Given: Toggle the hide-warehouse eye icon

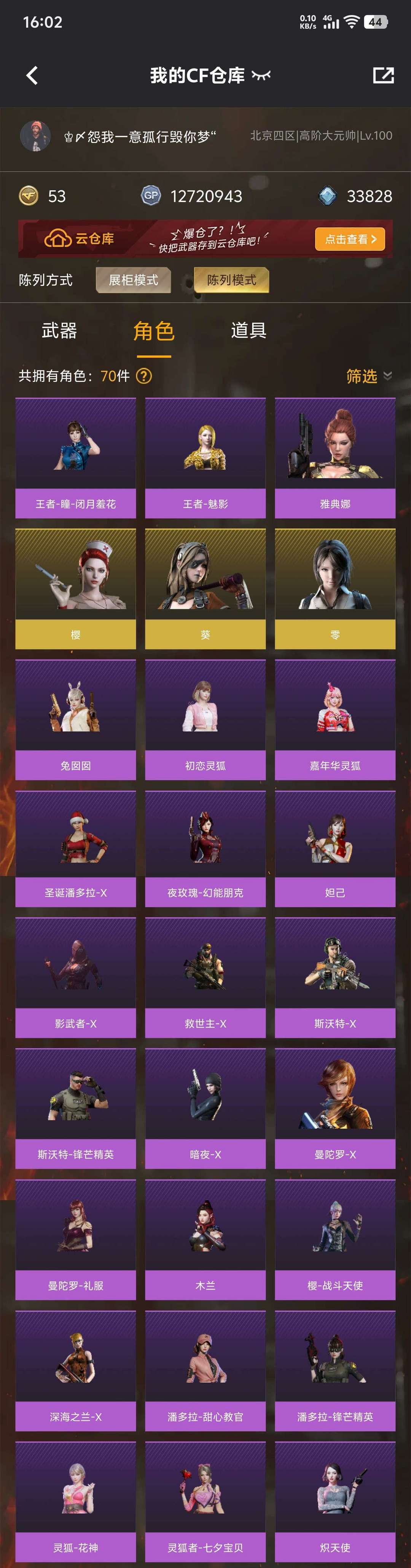Looking at the screenshot, I should click(261, 75).
